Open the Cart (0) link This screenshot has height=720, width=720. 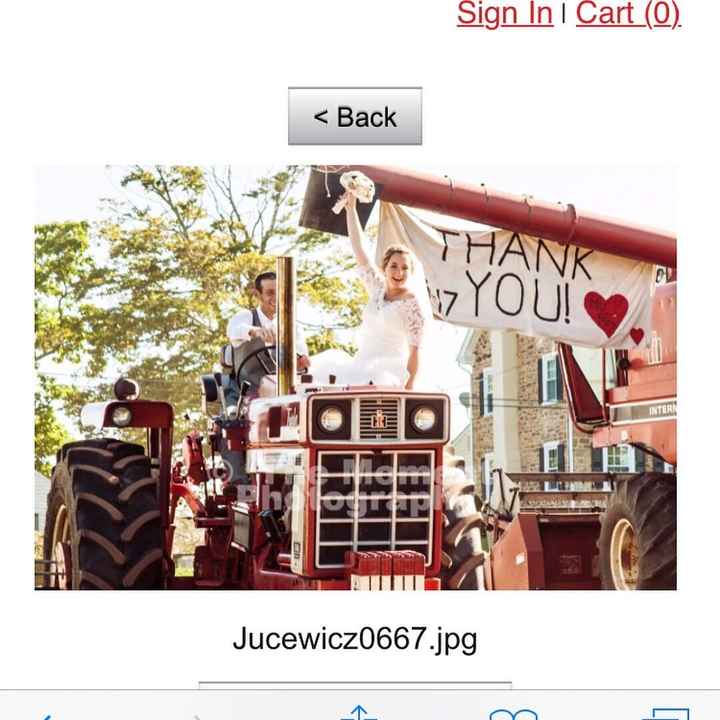(x=627, y=14)
